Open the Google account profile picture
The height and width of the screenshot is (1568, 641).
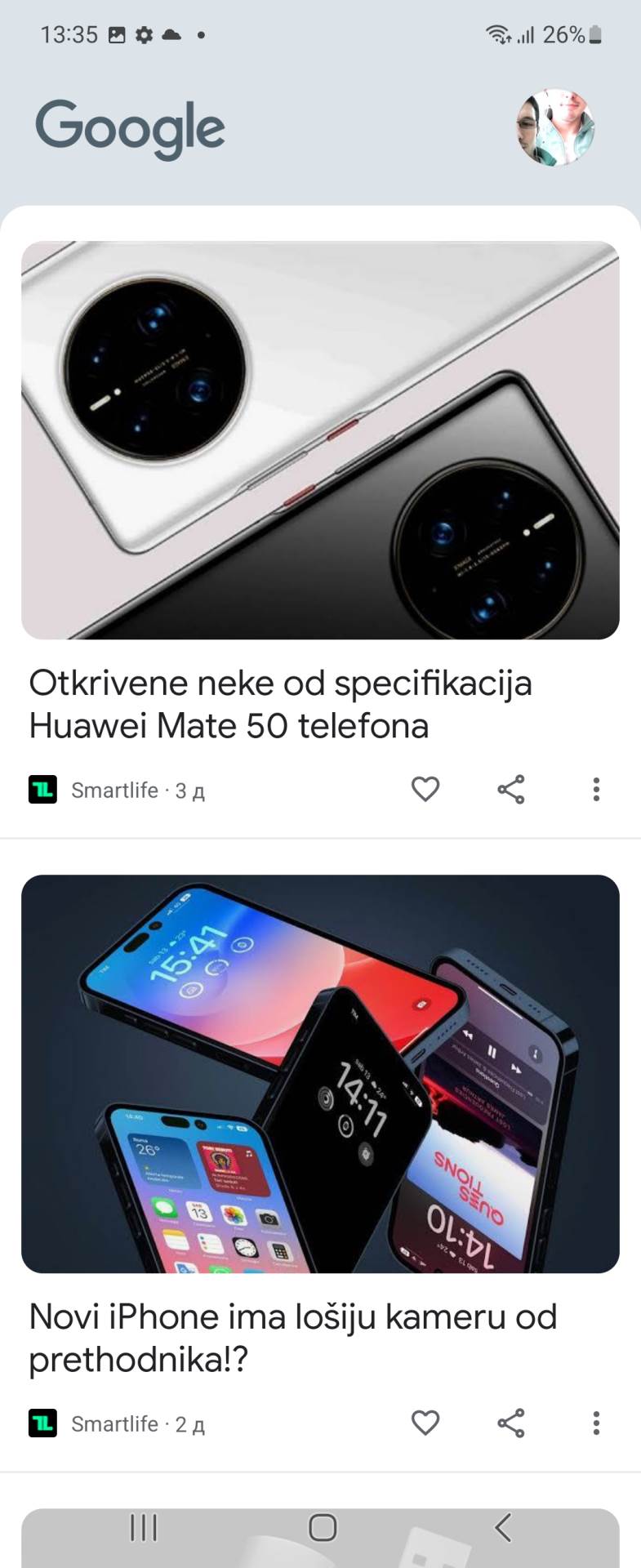[x=555, y=128]
